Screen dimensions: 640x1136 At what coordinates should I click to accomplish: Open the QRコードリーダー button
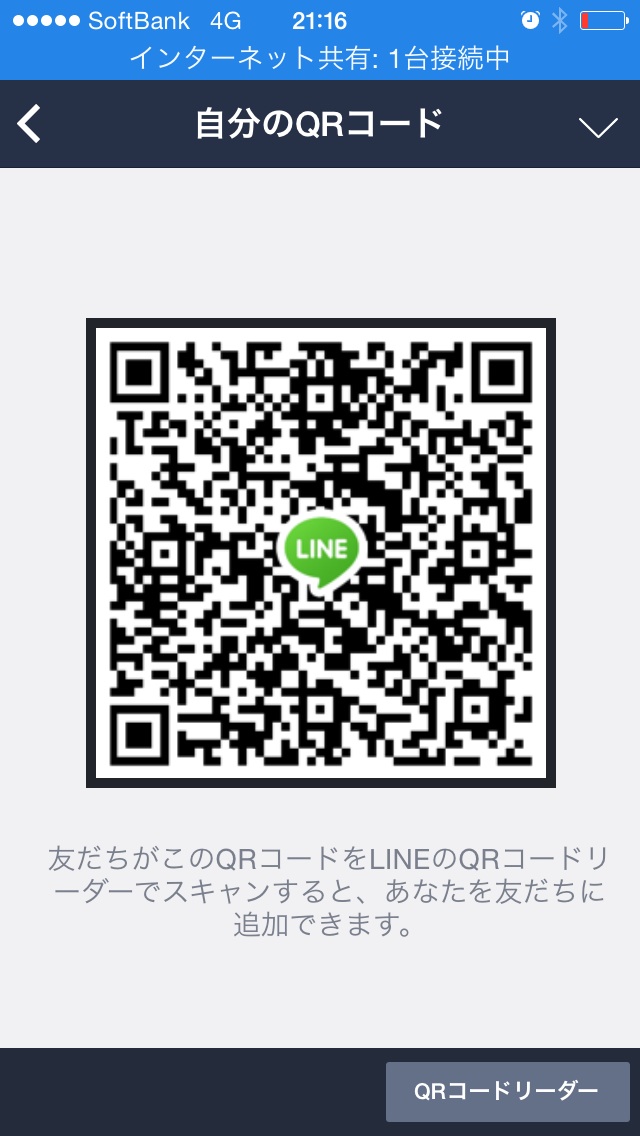(507, 1091)
